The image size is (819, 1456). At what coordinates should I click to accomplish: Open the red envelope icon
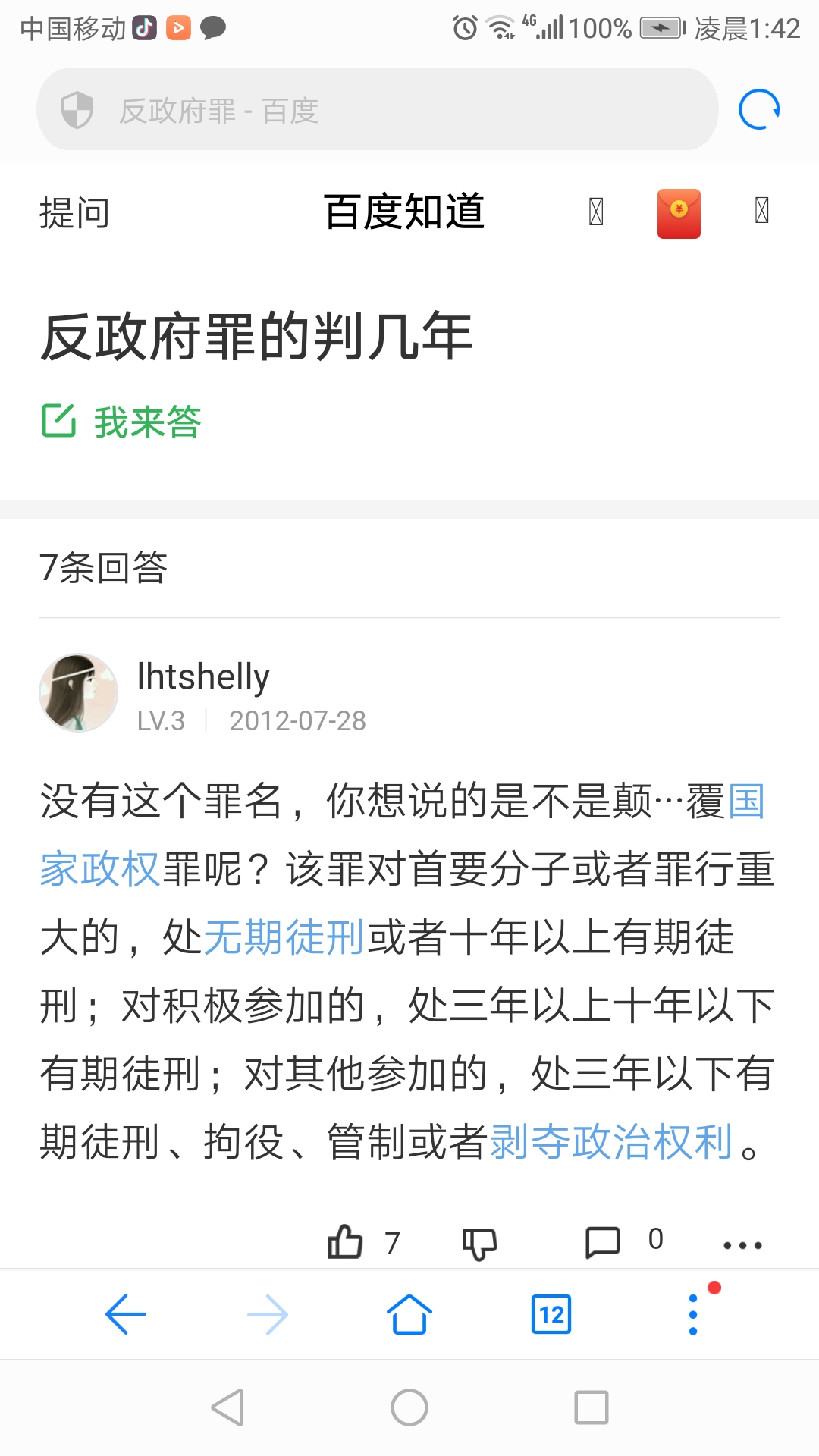679,213
